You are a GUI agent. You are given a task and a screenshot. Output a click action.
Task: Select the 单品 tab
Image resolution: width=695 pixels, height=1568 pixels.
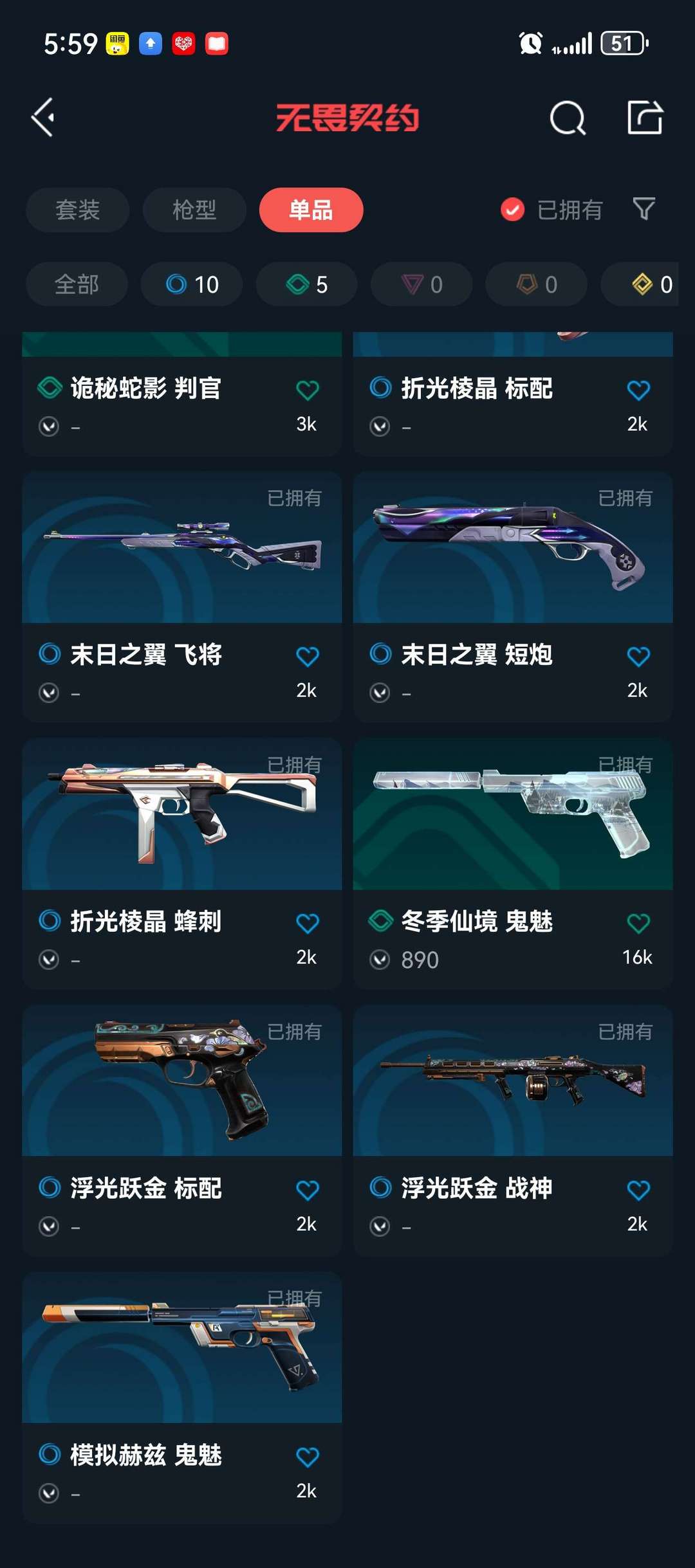311,210
